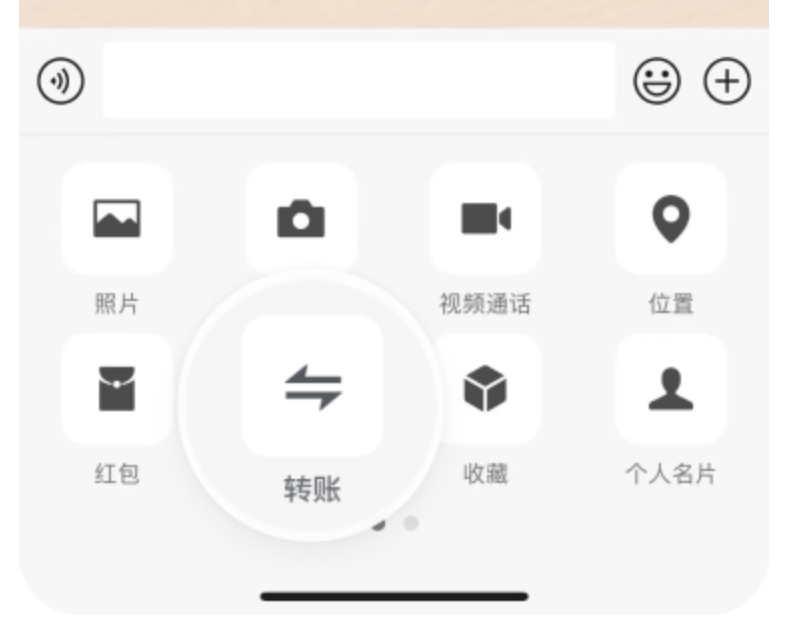790x628 pixels.
Task: Send a 红包 red packet
Action: [x=117, y=389]
